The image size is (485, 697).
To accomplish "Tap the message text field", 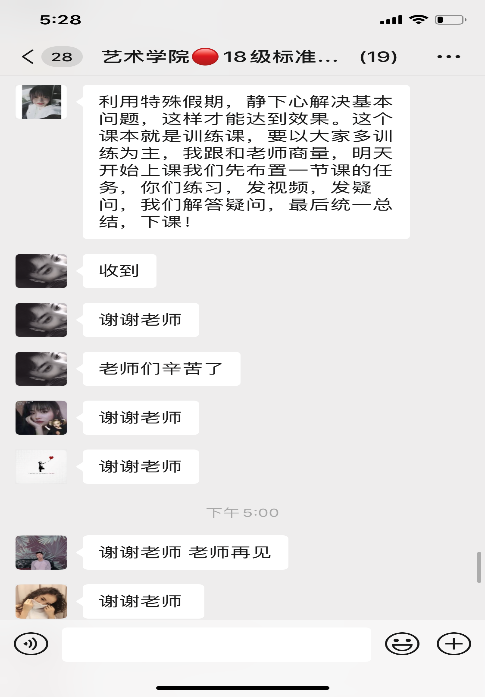I will (x=216, y=644).
